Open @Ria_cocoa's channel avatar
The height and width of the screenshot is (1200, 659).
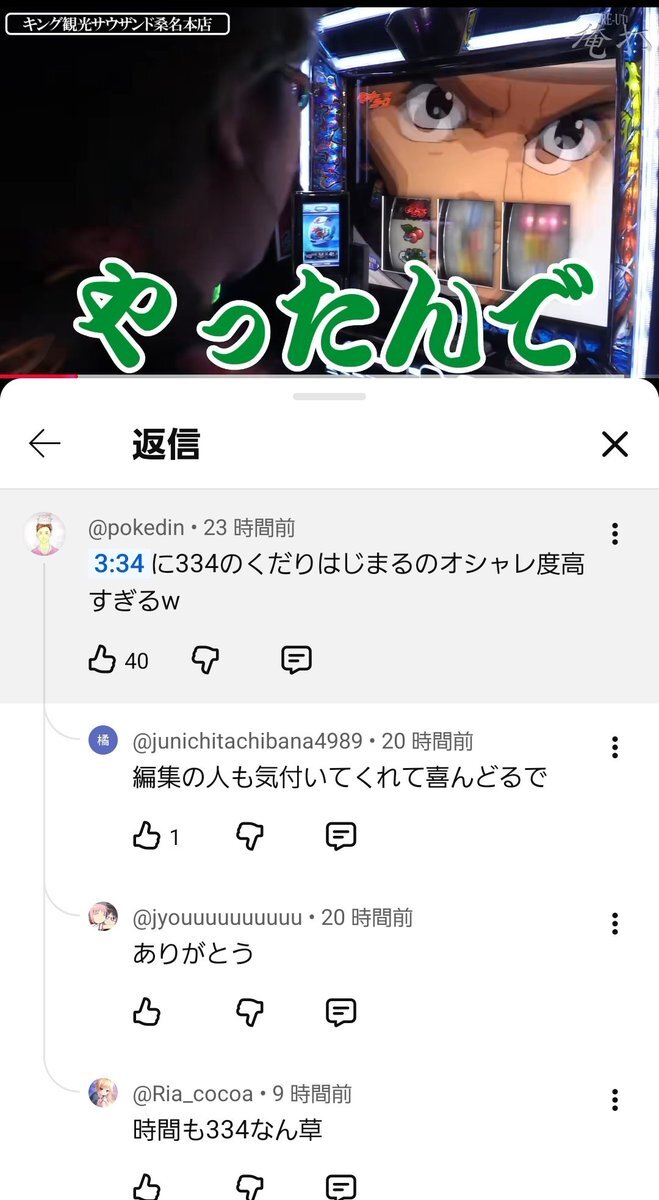coord(102,1092)
